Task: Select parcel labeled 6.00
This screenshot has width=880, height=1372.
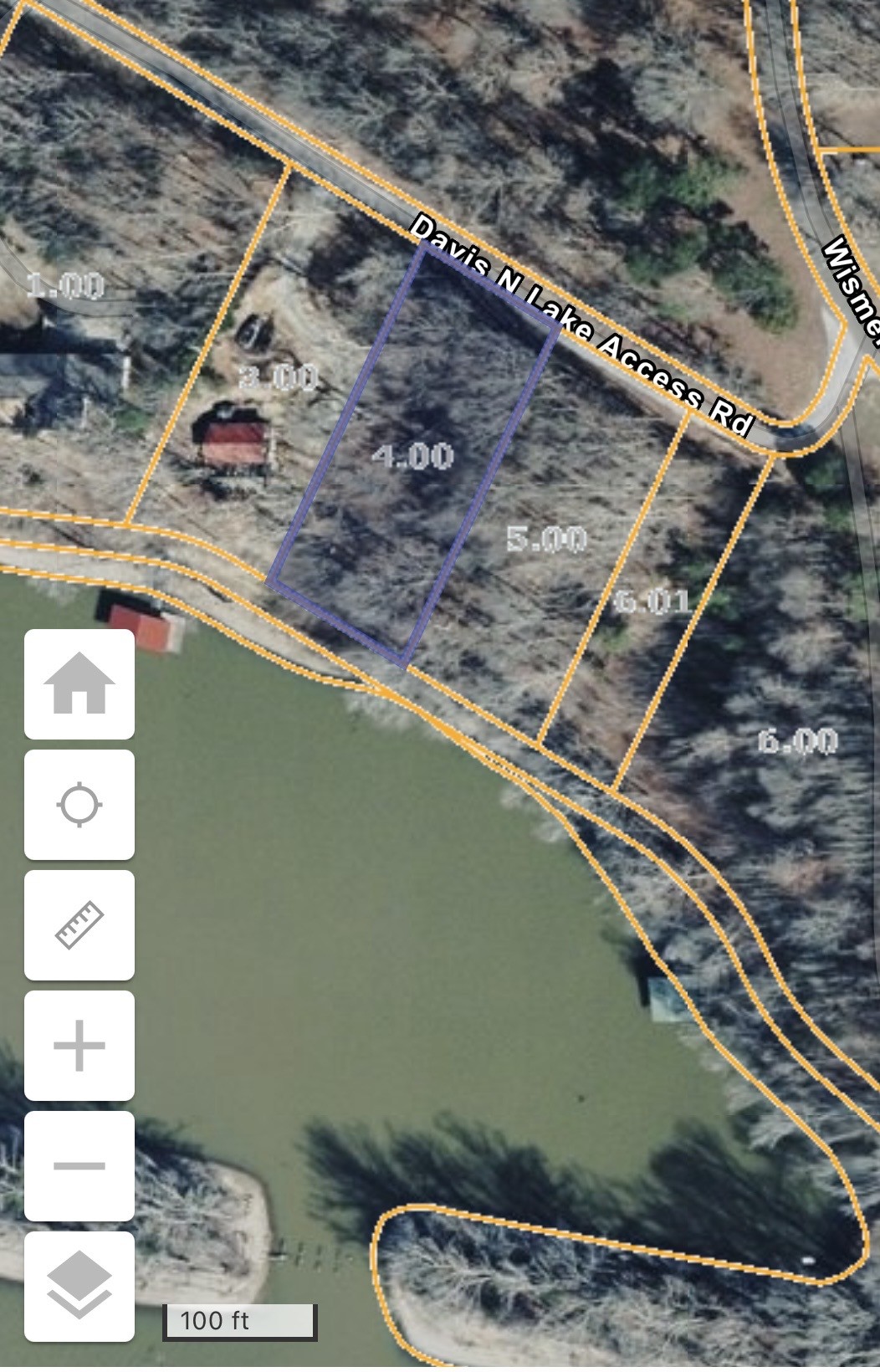Action: tap(796, 740)
